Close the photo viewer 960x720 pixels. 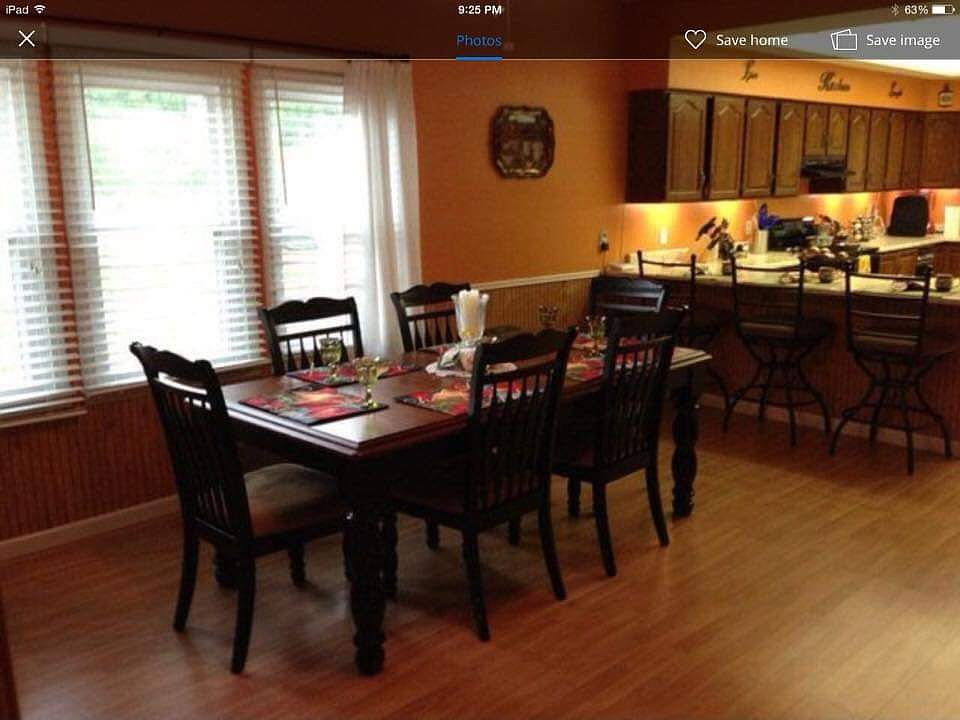click(27, 39)
